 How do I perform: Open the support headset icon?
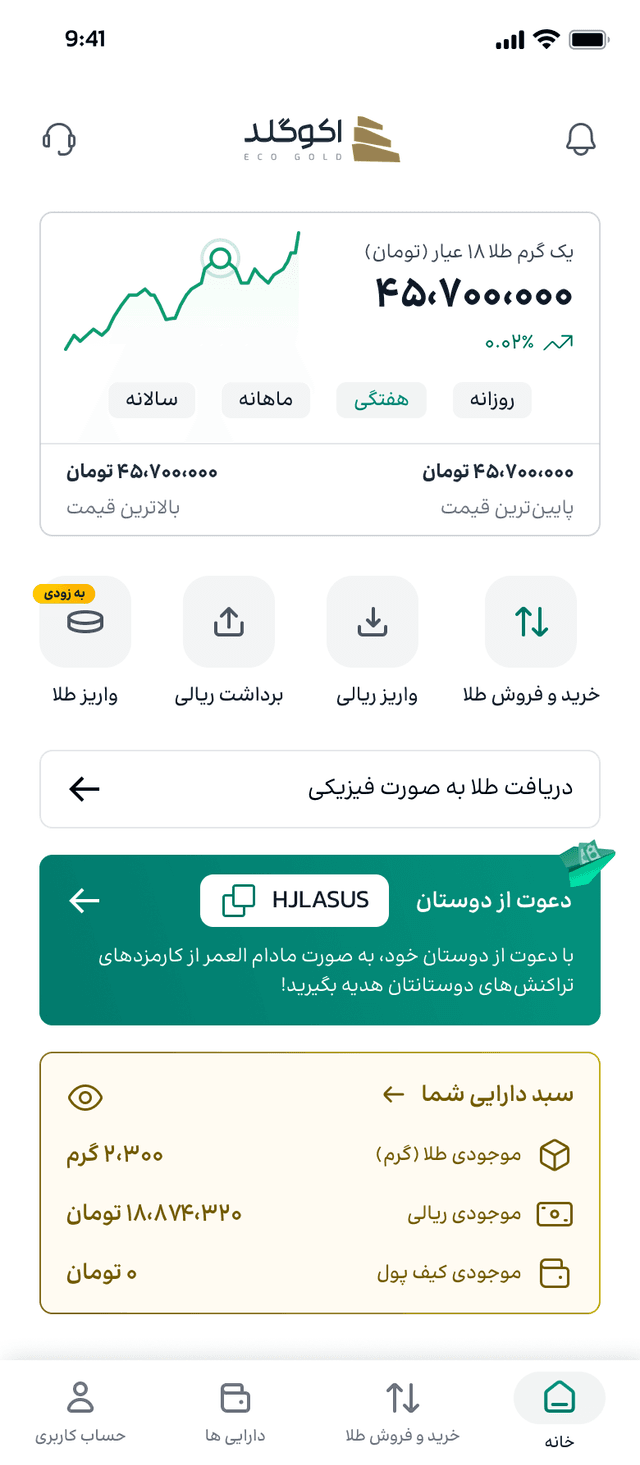coord(59,139)
